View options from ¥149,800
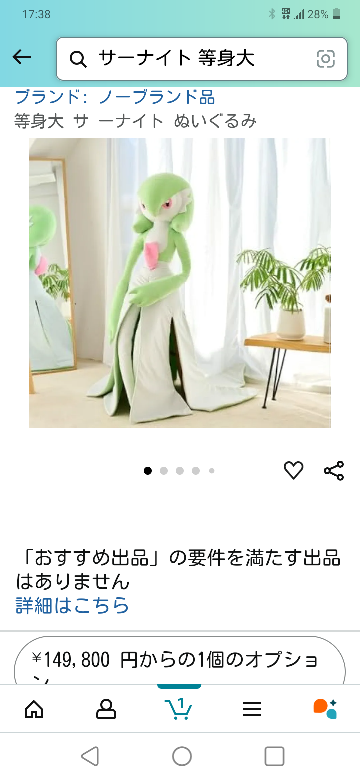This screenshot has width=360, height=780. (180, 661)
